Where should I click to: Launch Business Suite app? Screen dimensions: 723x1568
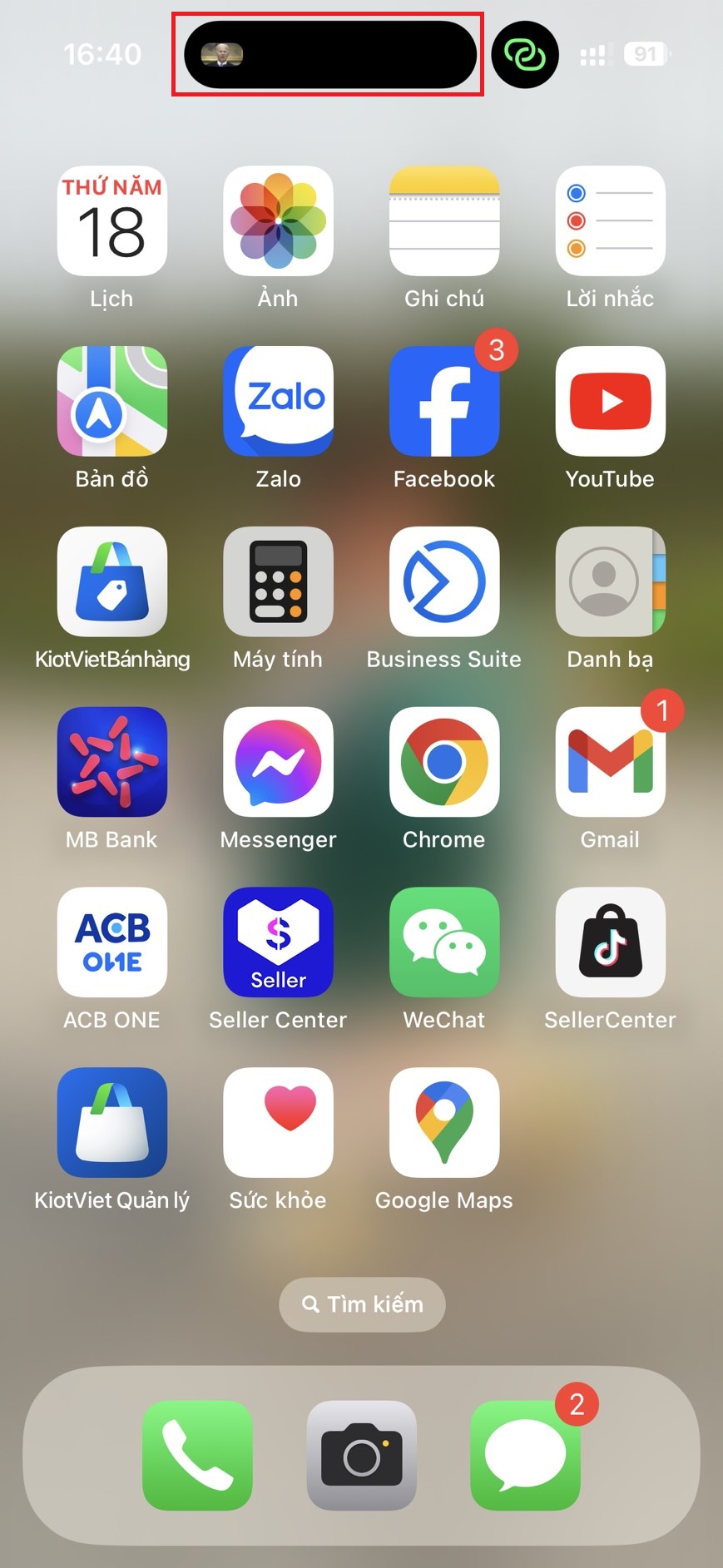[x=444, y=581]
